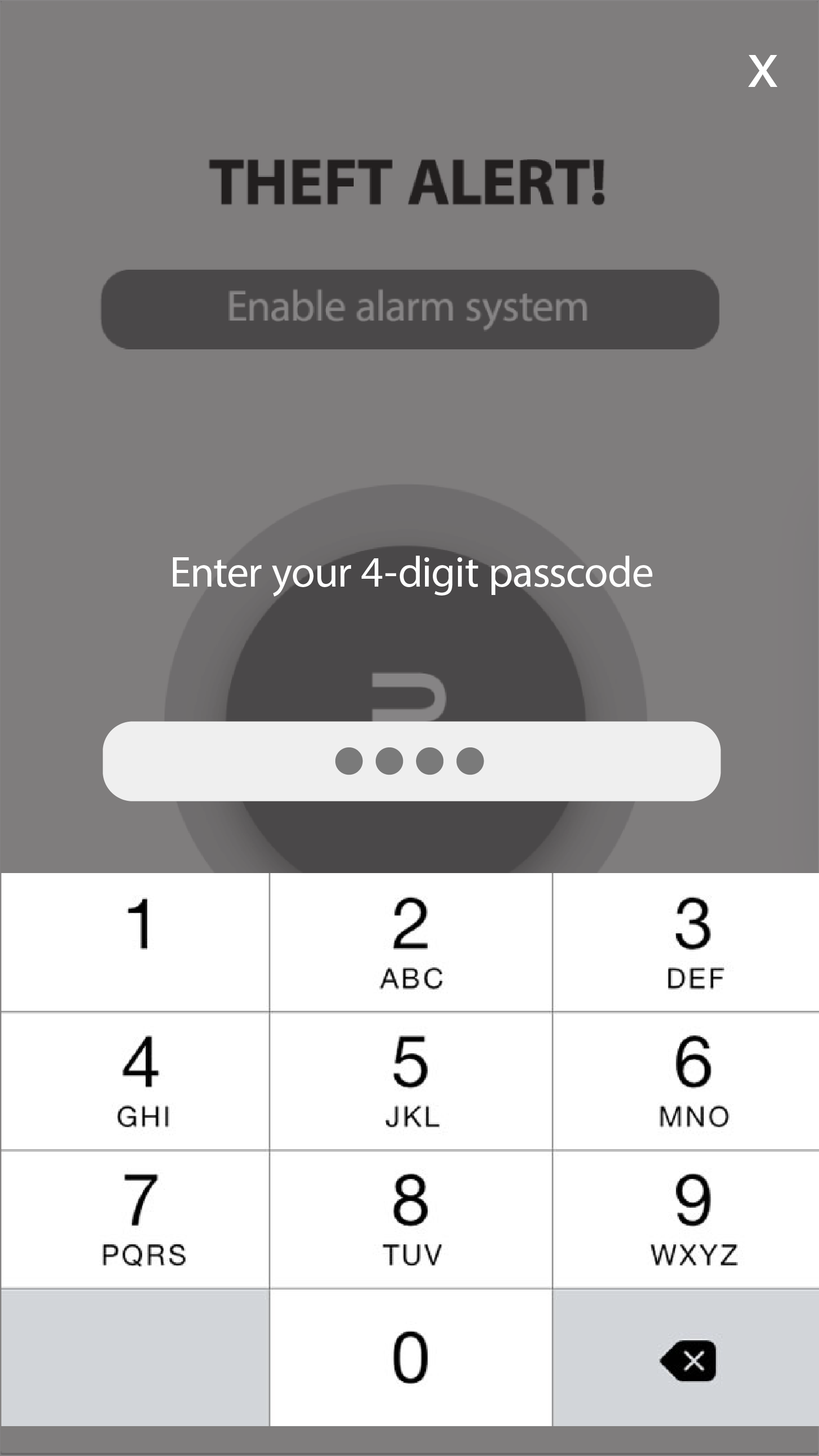Tap the 7 PQRS key
The image size is (819, 1456).
136,1220
